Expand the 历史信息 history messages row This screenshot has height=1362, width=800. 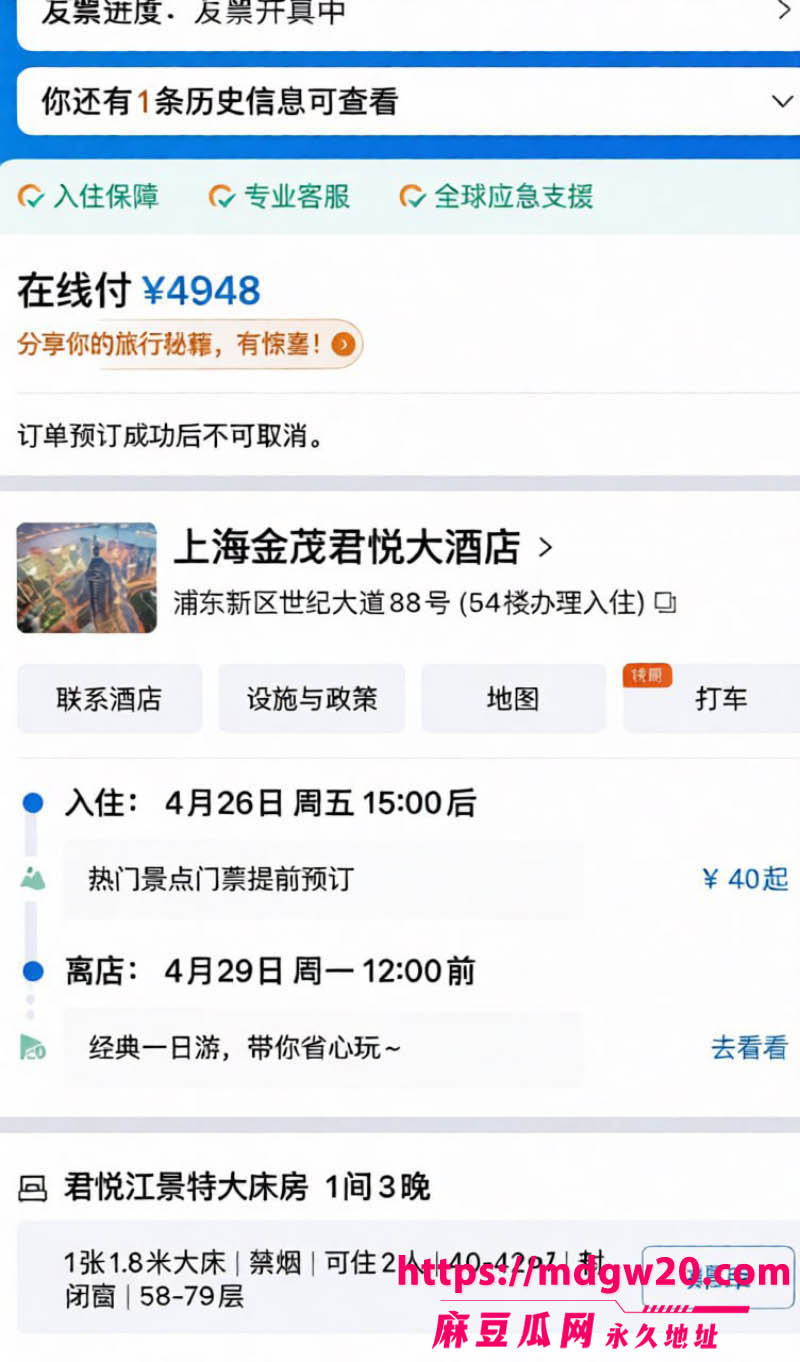tap(408, 101)
